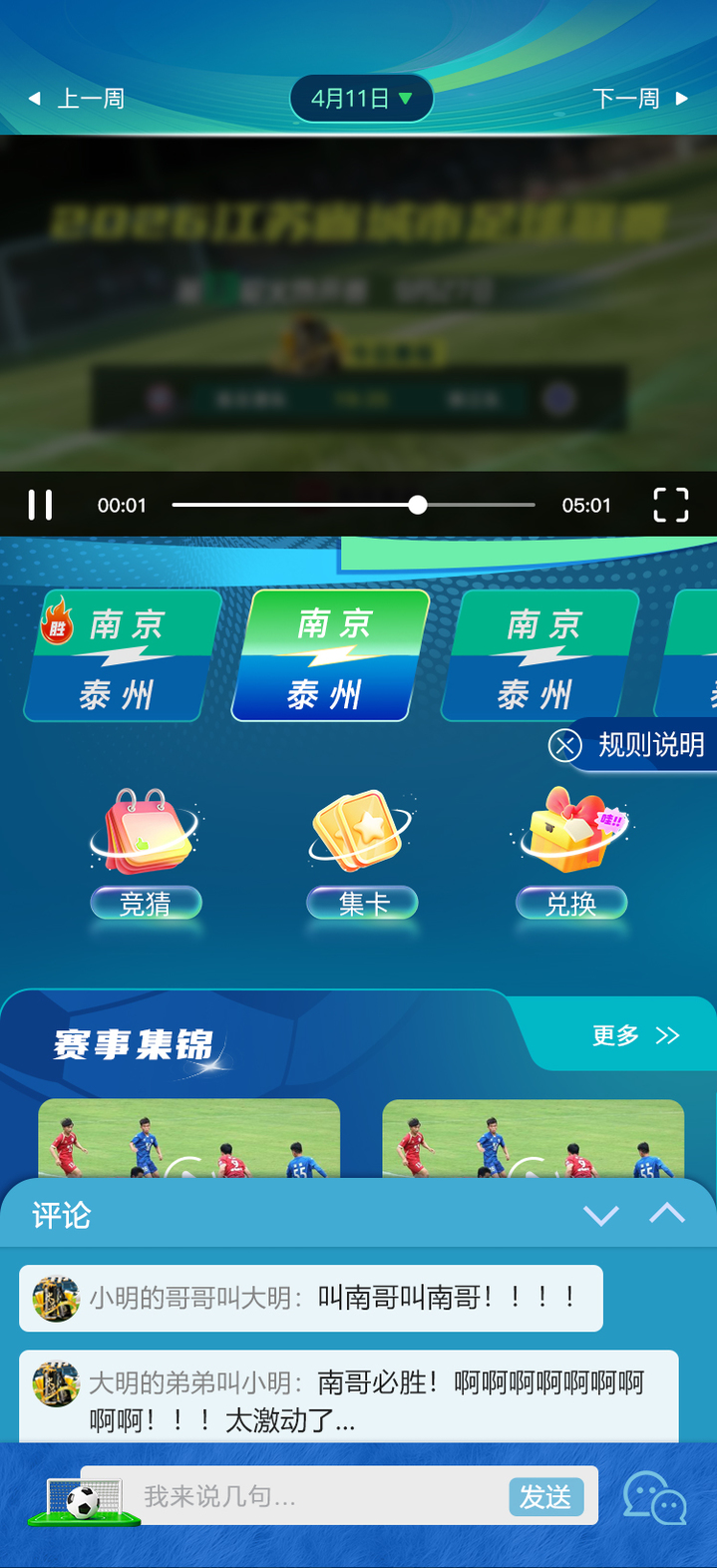This screenshot has height=1568, width=717.
Task: Open the 4月11日 date dropdown
Action: click(361, 99)
